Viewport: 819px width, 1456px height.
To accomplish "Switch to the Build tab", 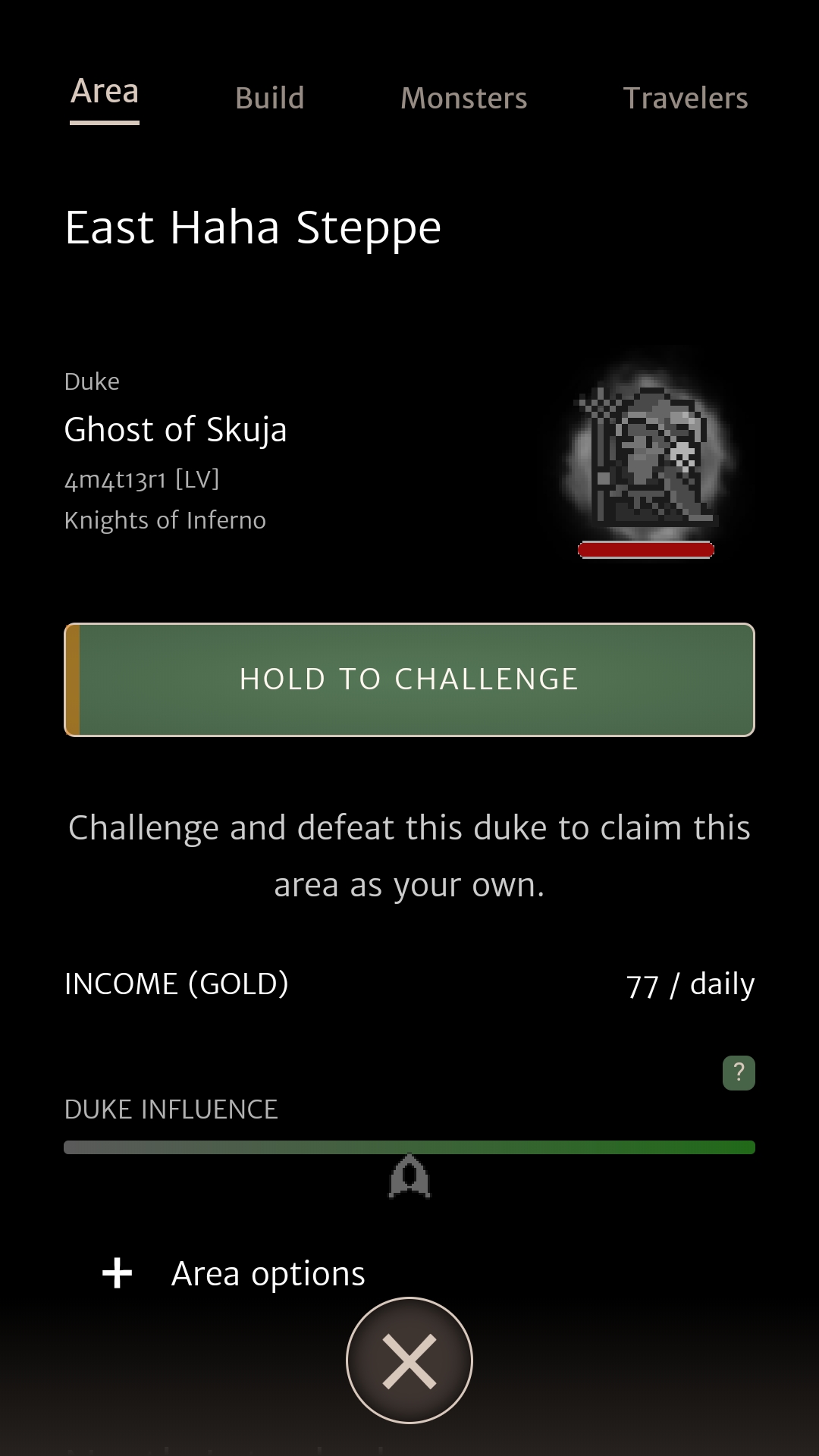I will click(x=269, y=99).
